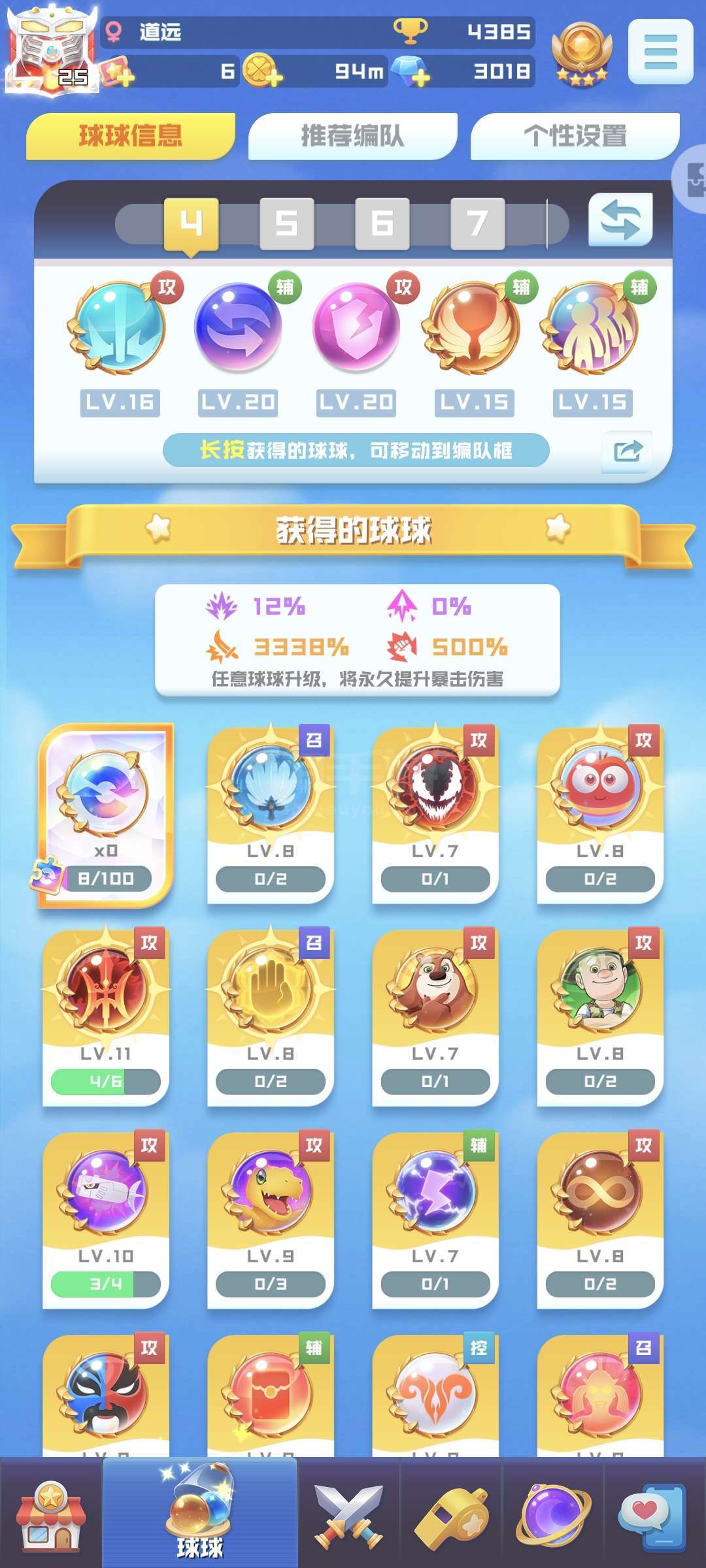This screenshot has width=706, height=1568.
Task: Open the hamburger menu button
Action: pos(660,52)
